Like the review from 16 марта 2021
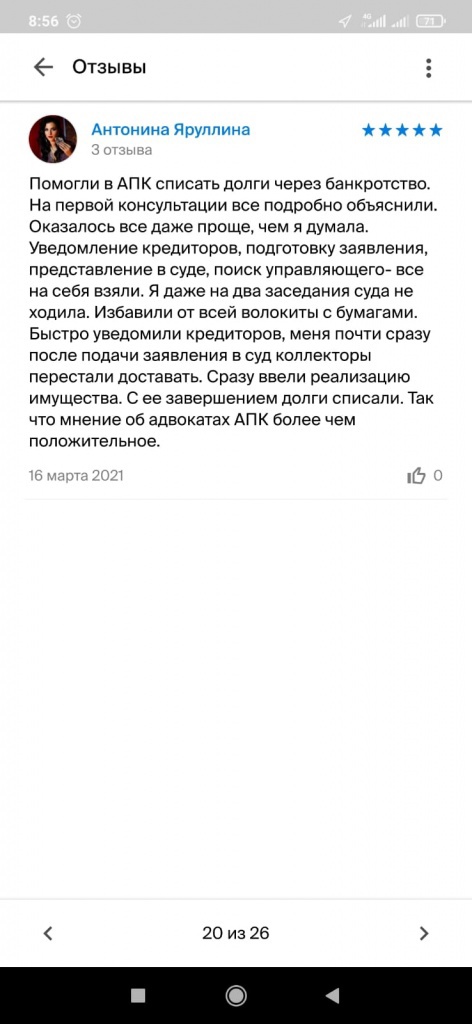Viewport: 472px width, 1024px height. click(x=417, y=475)
